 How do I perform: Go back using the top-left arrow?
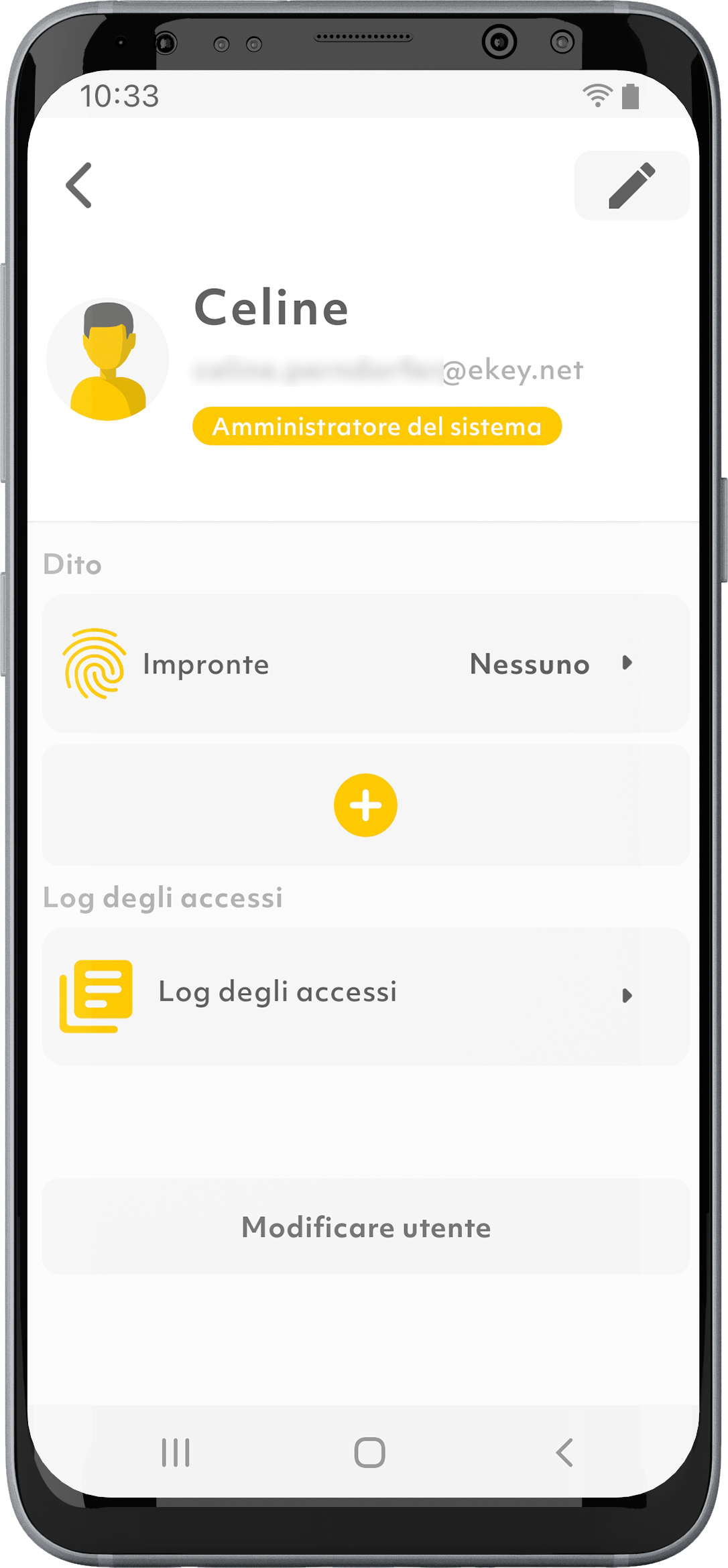79,186
